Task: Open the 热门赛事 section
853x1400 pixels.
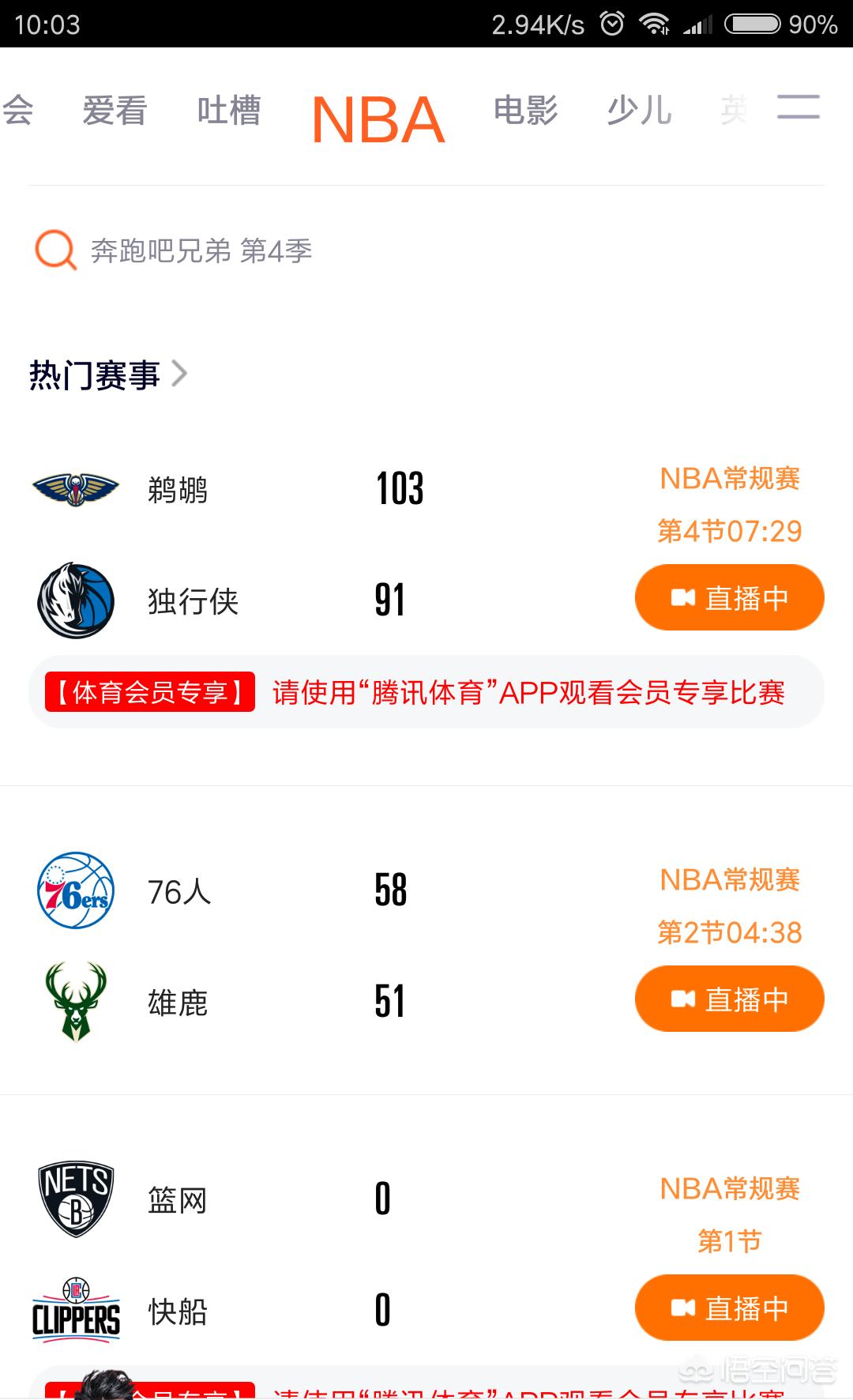Action: (x=107, y=374)
